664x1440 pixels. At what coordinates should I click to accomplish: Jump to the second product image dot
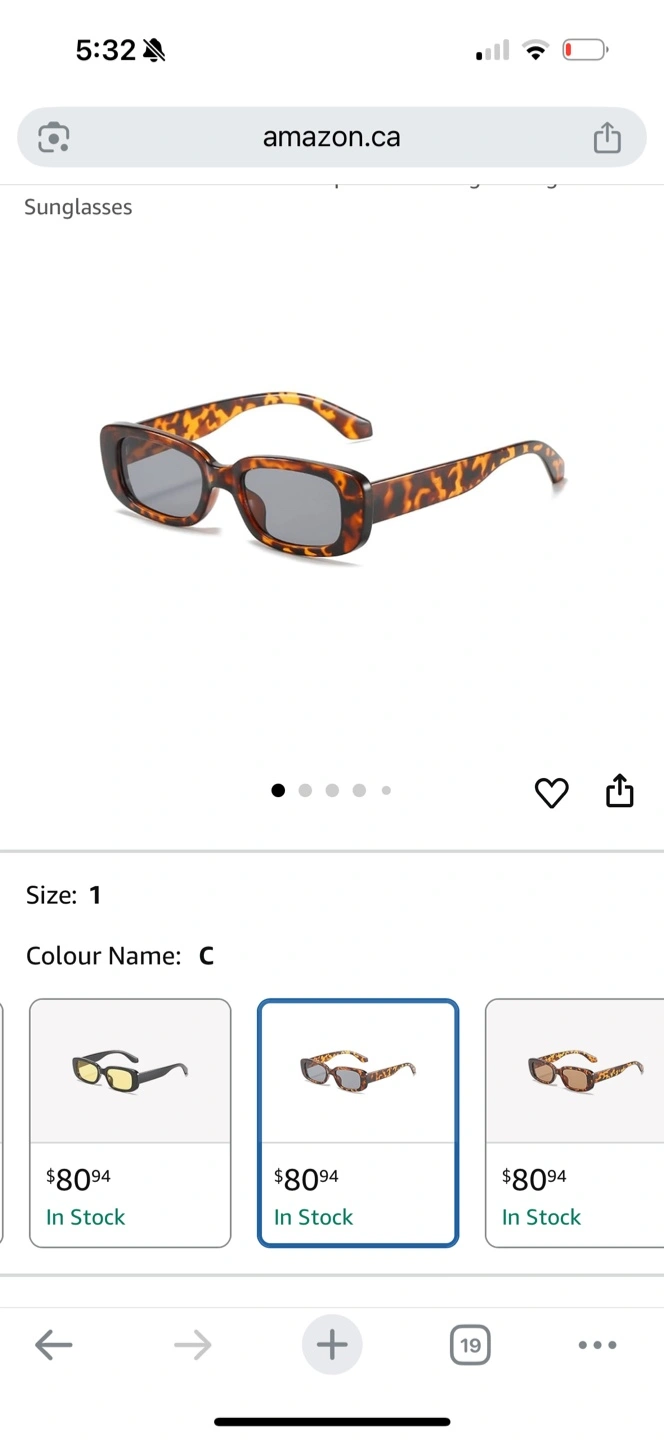click(305, 790)
